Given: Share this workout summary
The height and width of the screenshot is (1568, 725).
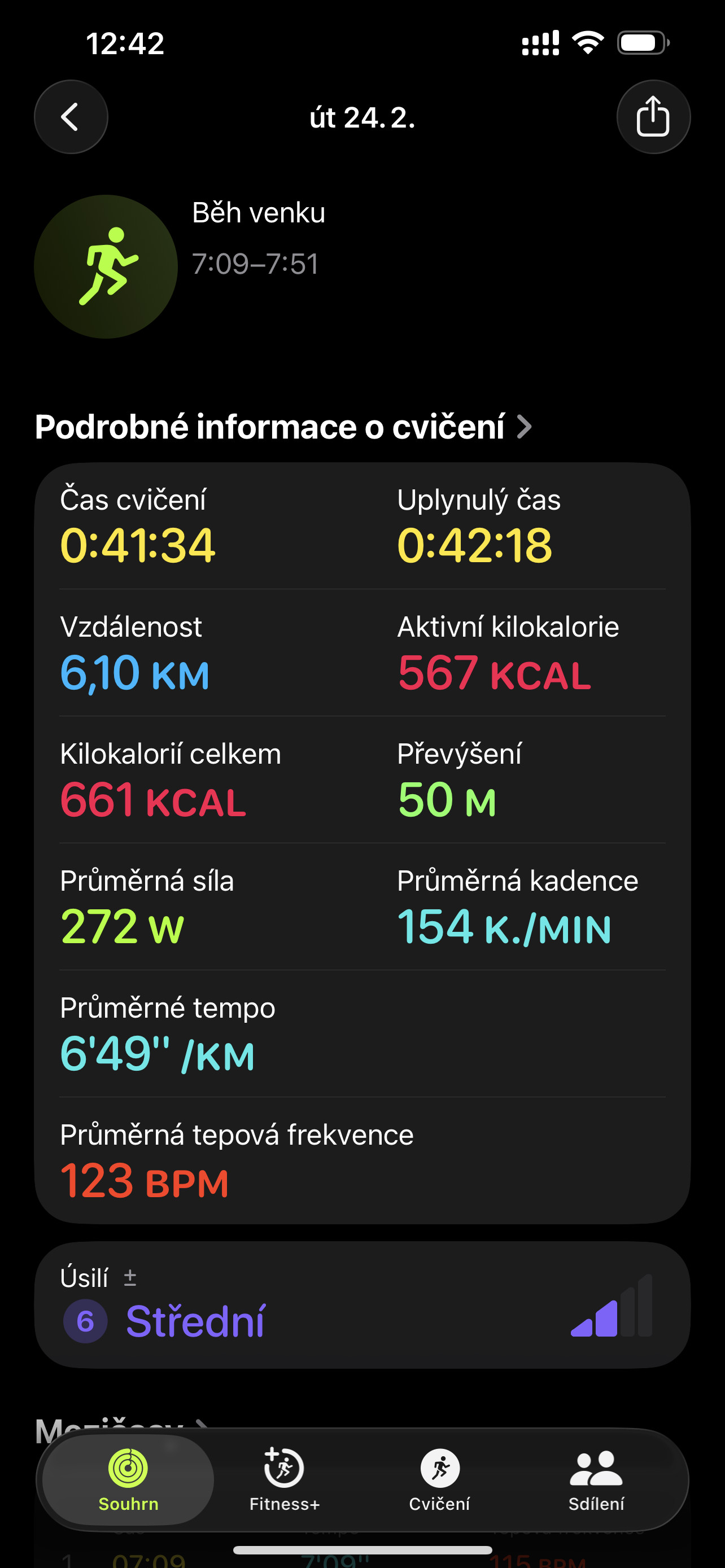Looking at the screenshot, I should click(x=653, y=117).
